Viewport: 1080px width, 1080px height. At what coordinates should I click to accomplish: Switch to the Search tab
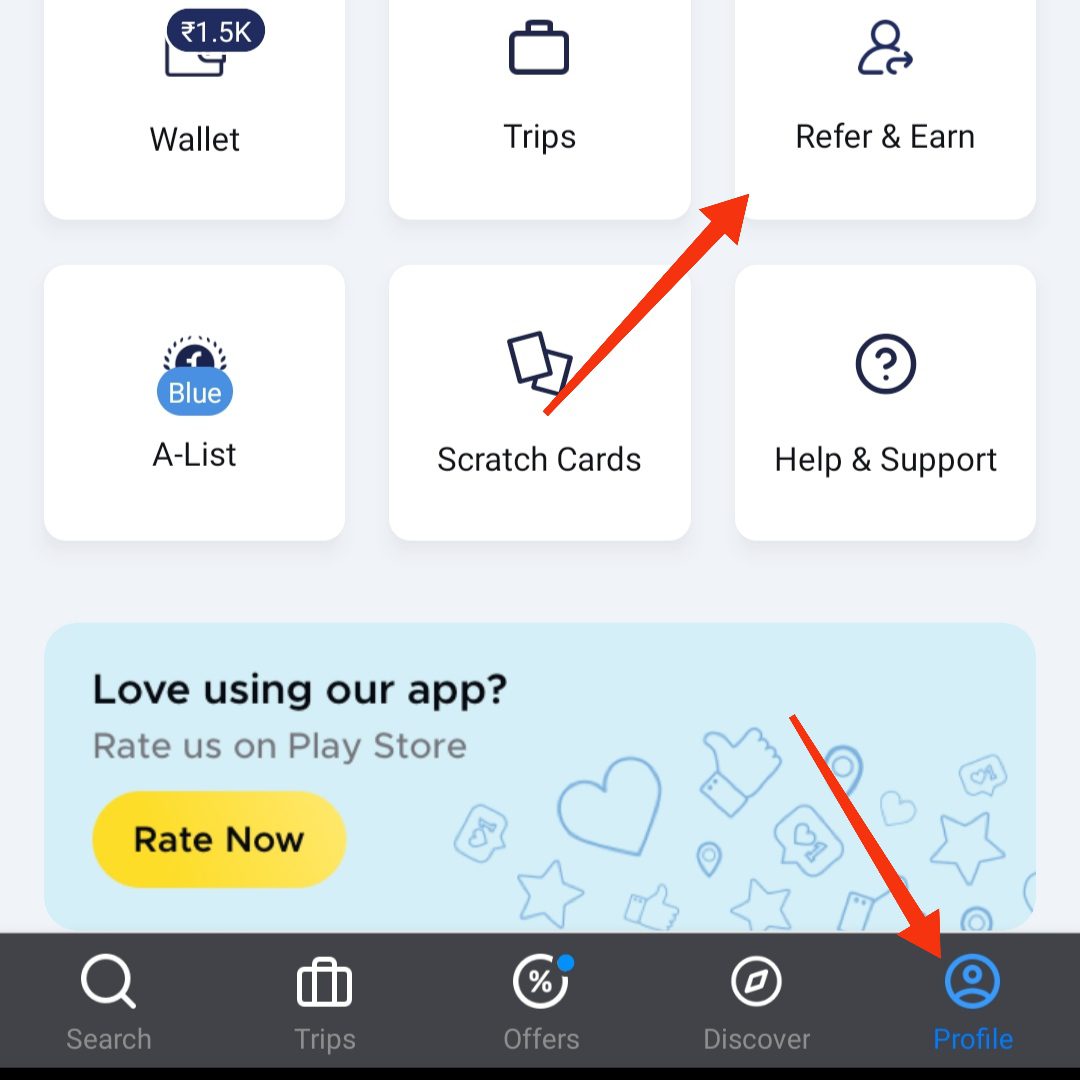click(108, 1003)
